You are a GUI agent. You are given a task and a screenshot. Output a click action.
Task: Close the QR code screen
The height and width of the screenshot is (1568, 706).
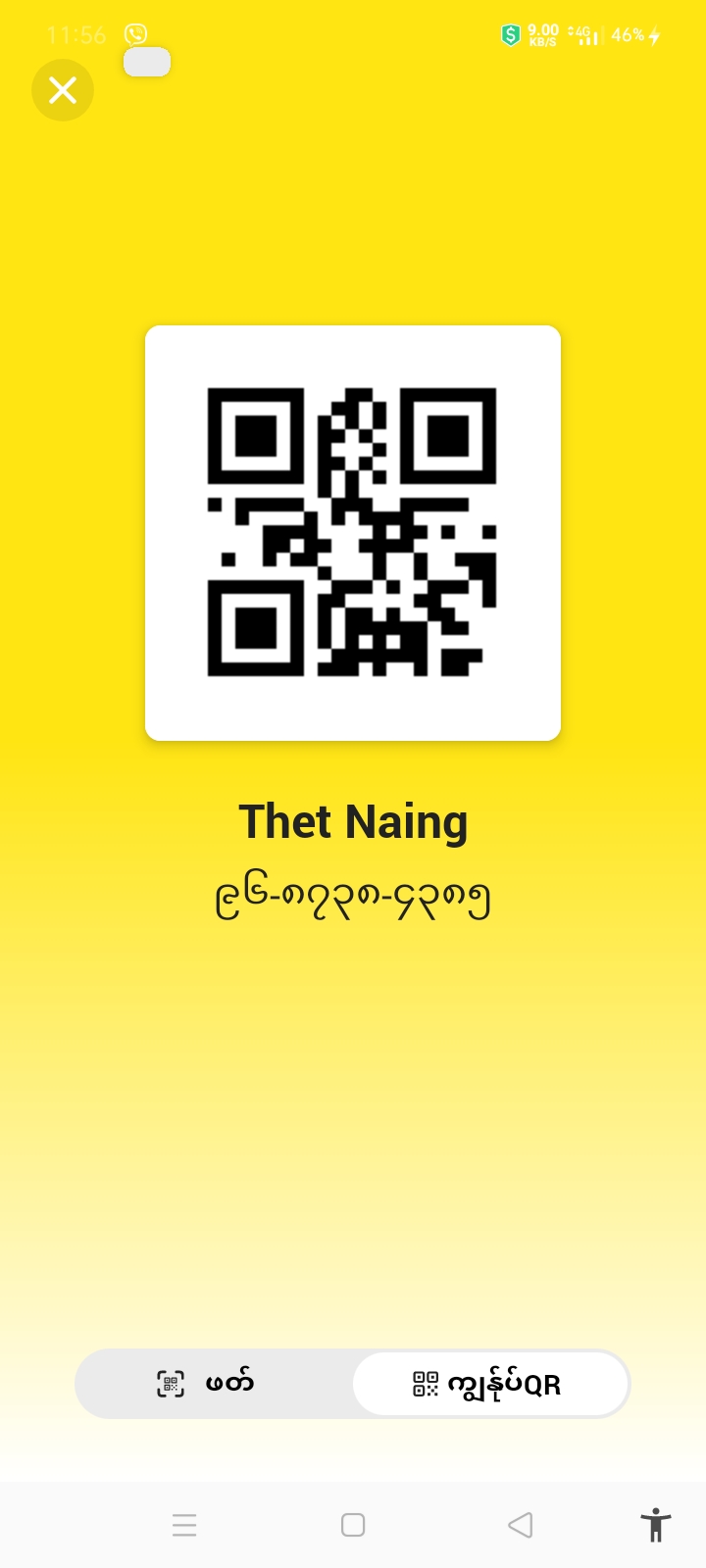63,91
